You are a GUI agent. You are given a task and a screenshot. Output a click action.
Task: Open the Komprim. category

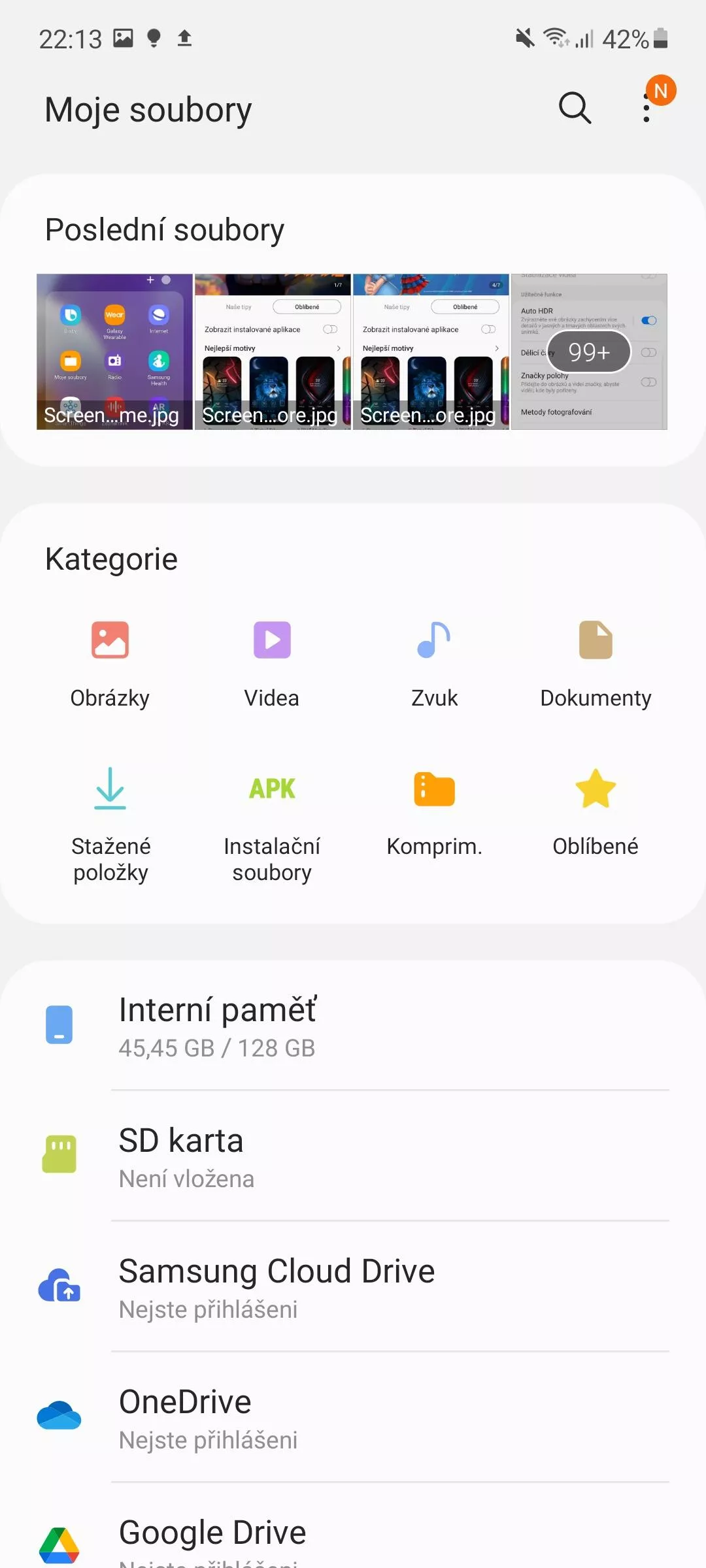(434, 813)
